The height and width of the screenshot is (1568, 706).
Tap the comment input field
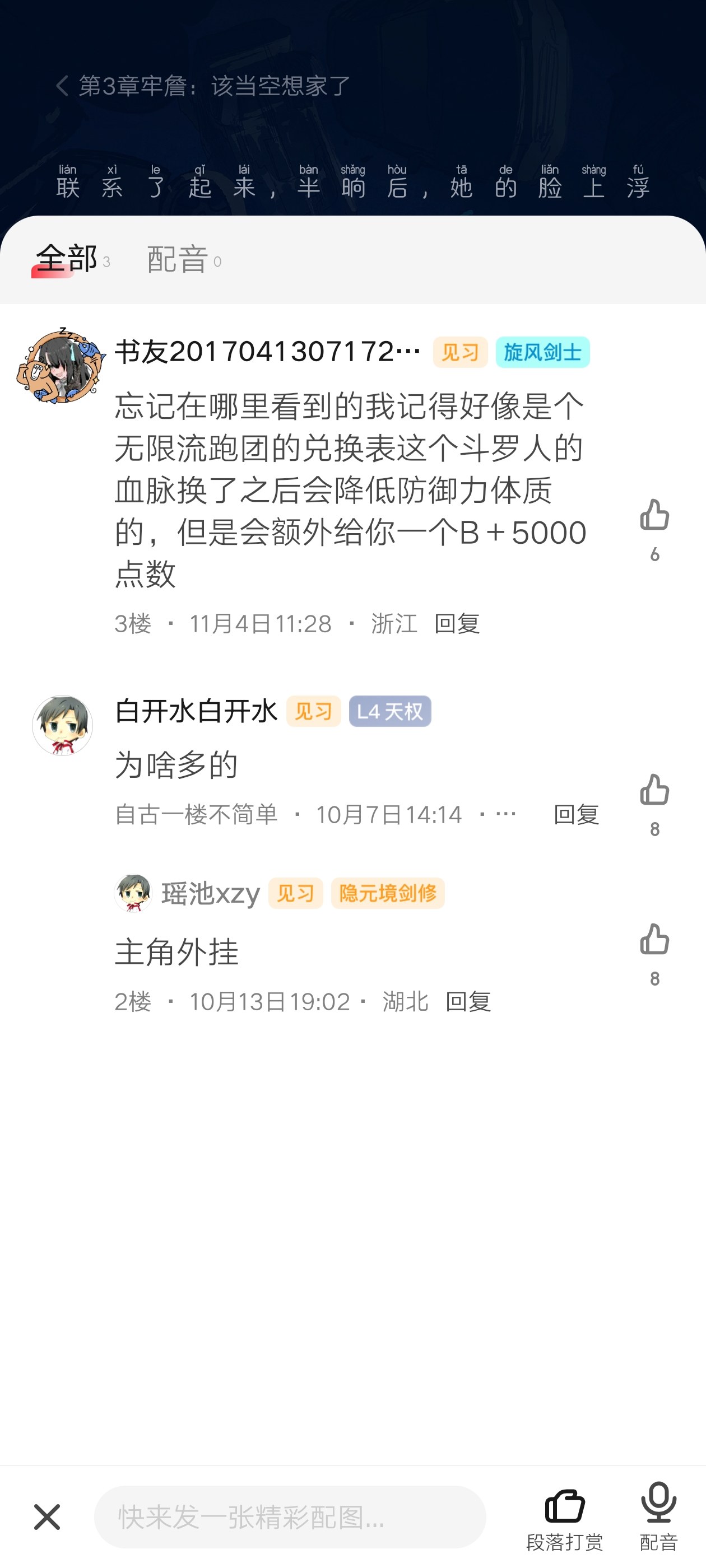click(x=290, y=1516)
